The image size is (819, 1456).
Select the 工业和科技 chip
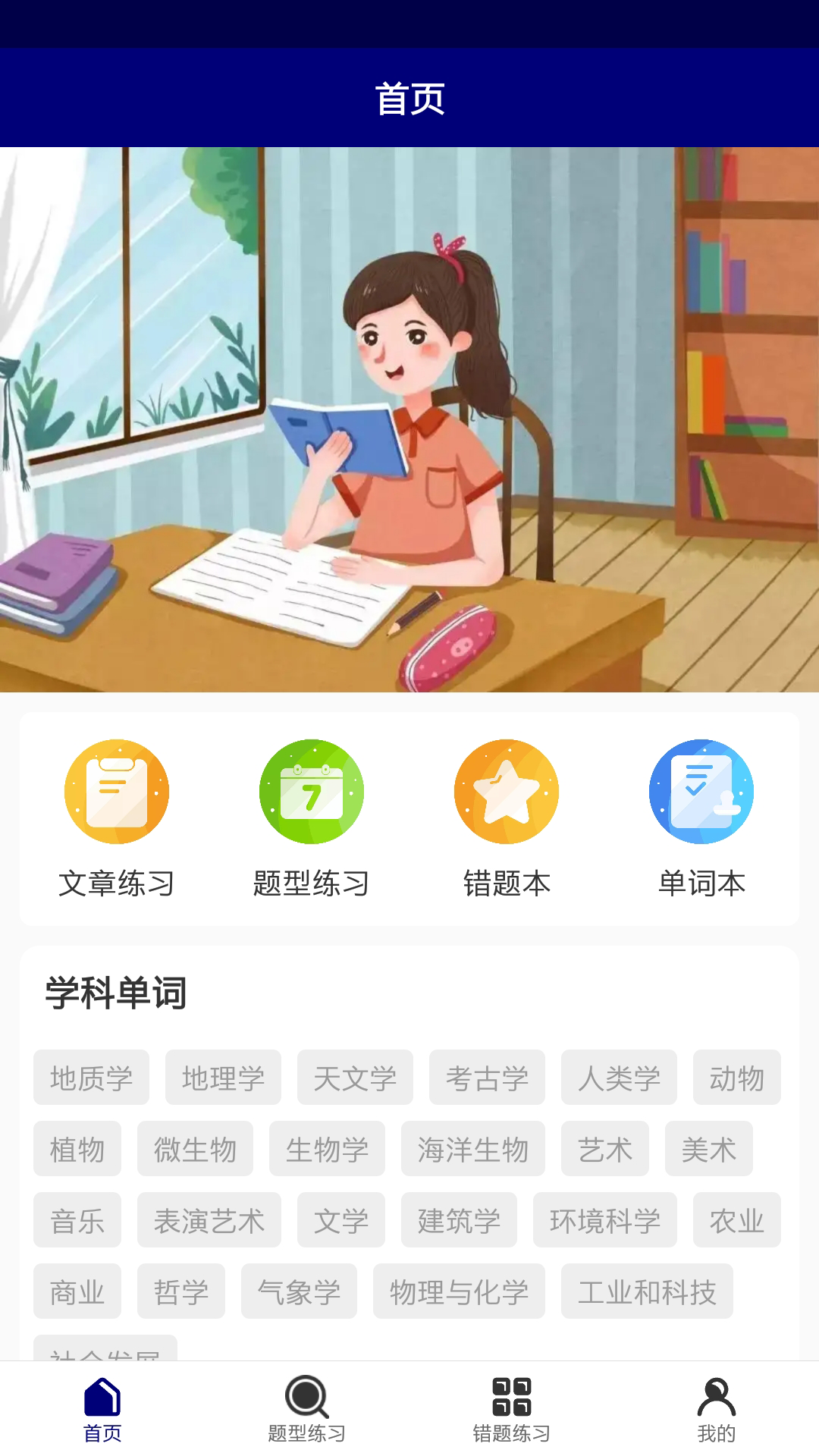(647, 1291)
